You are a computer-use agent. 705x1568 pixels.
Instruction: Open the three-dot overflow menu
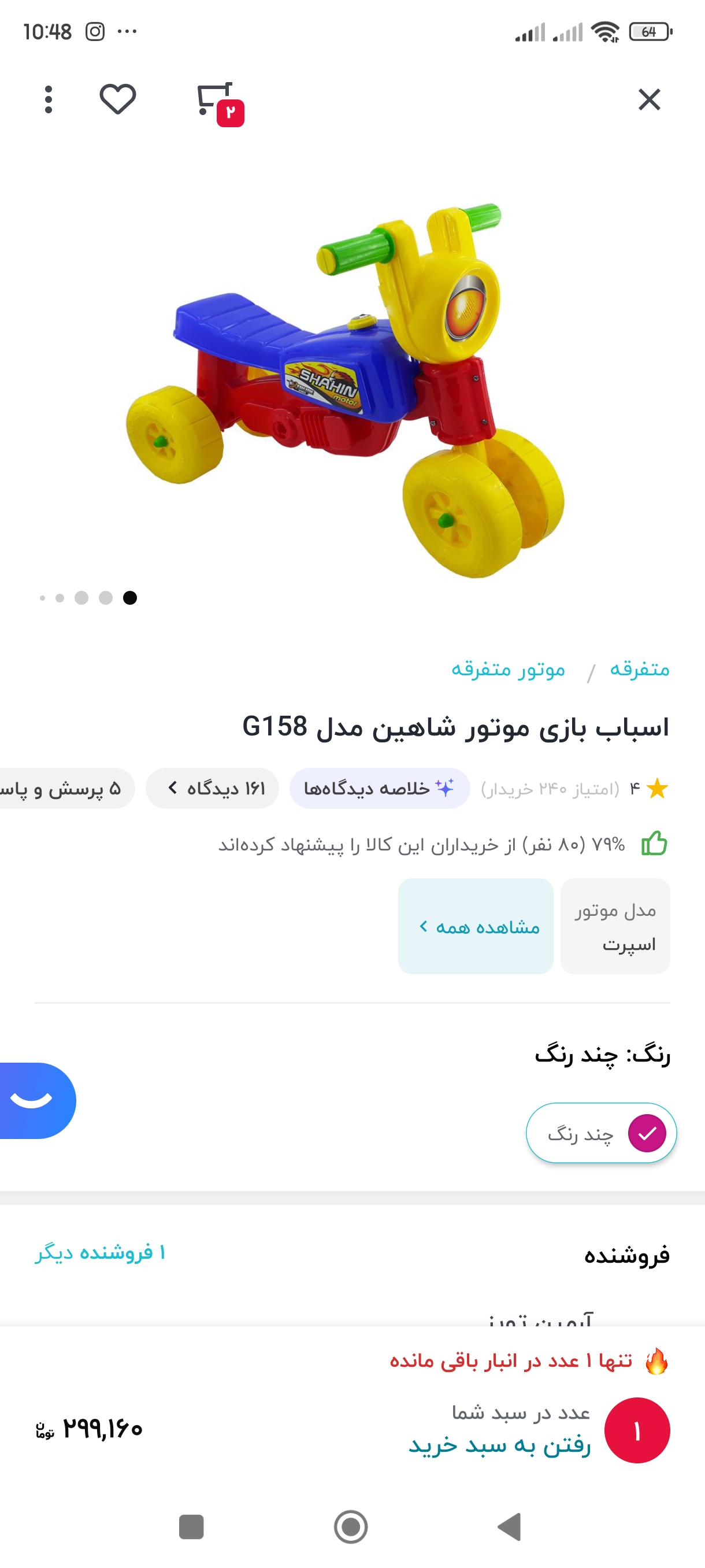(49, 99)
